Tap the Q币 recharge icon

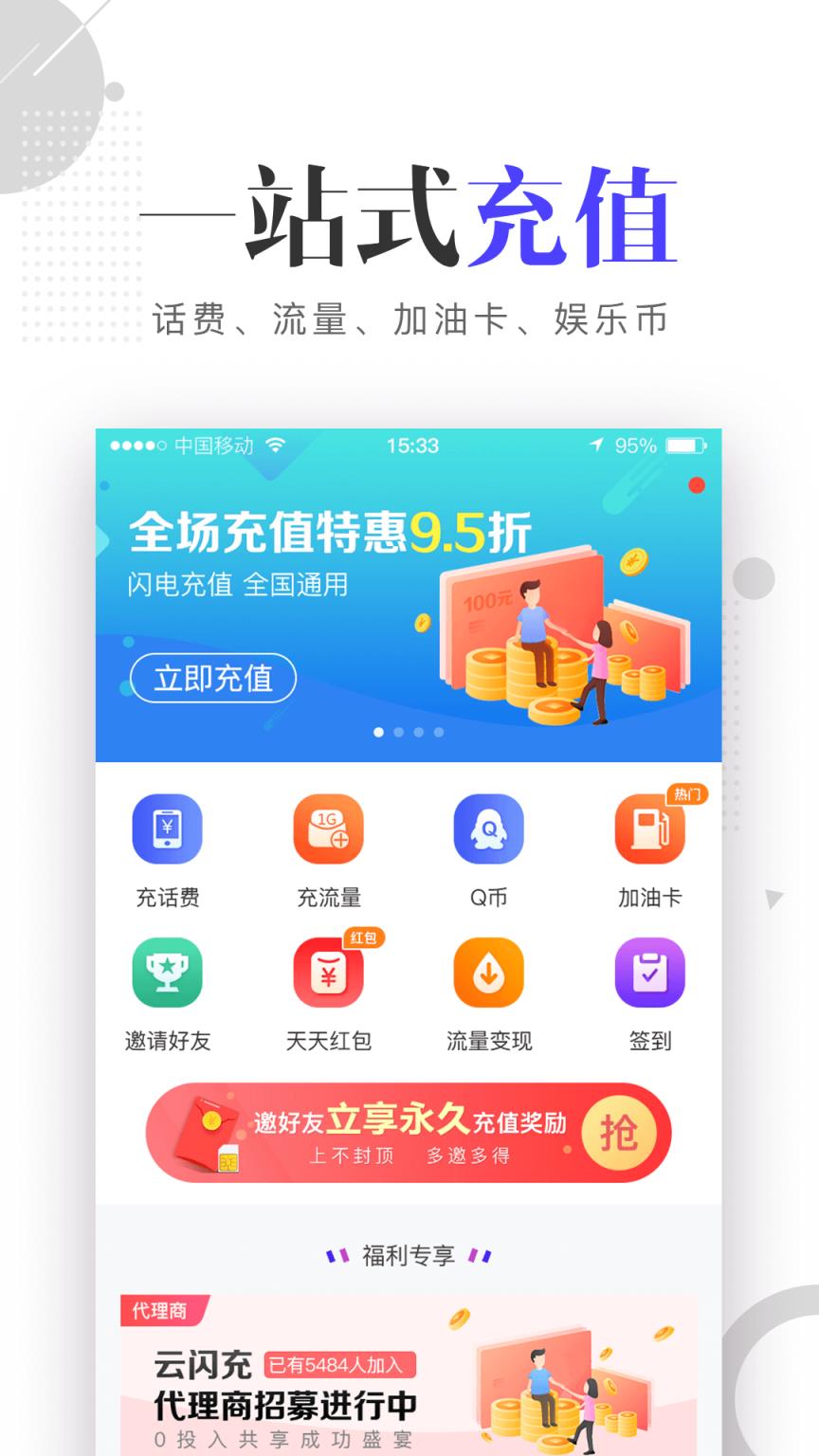489,828
